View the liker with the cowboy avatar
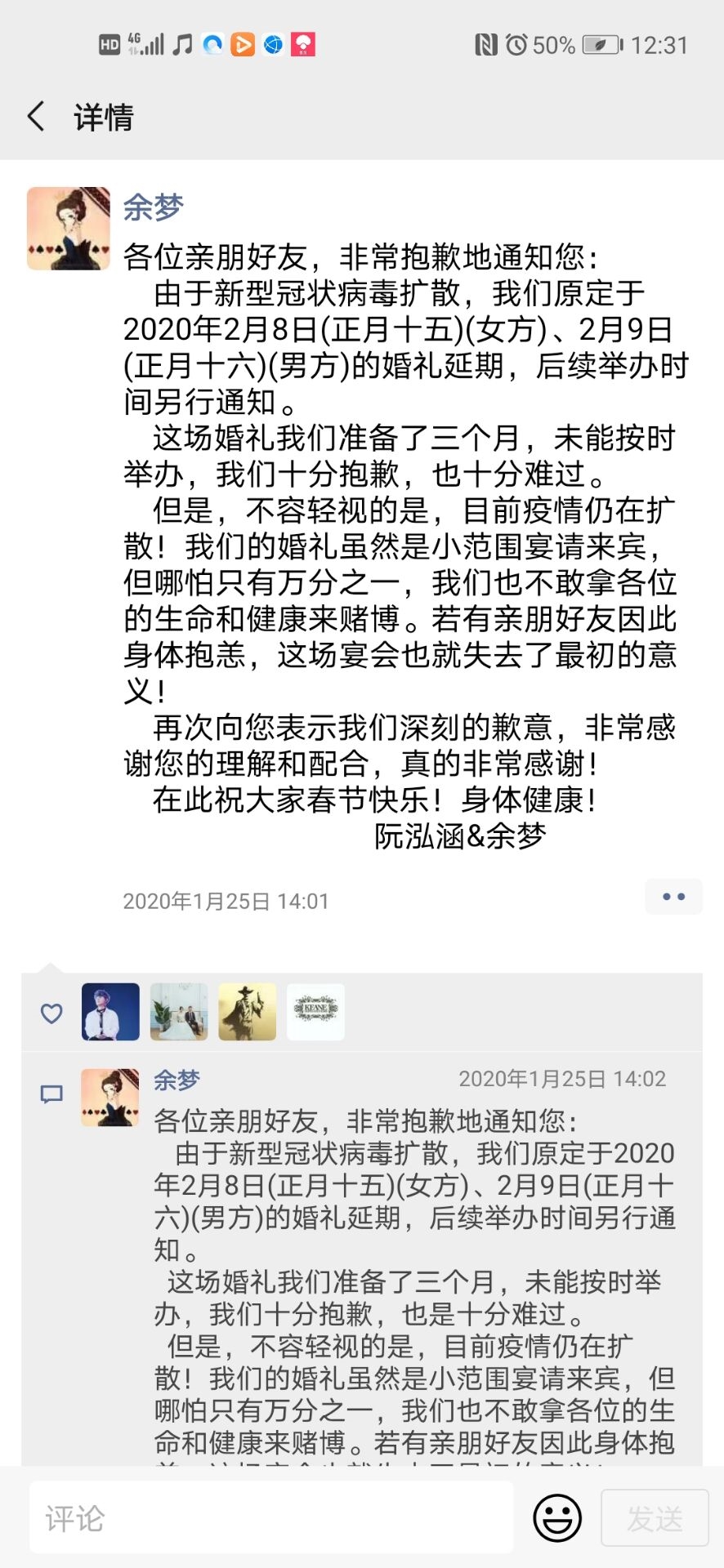This screenshot has height=1568, width=724. pos(248,1012)
